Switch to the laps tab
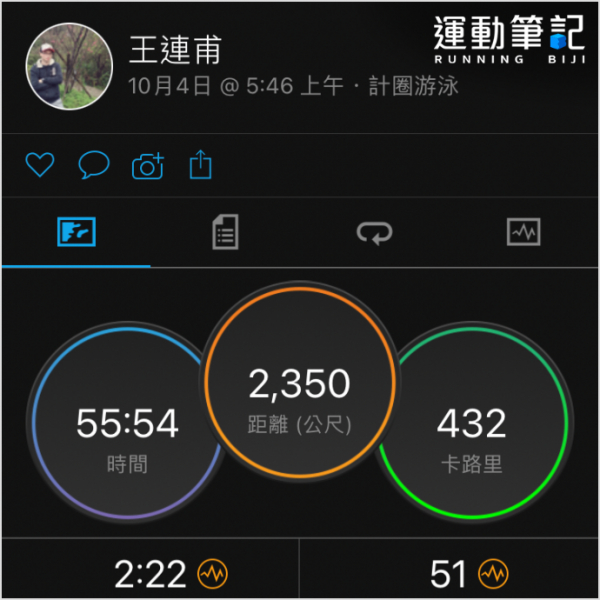The image size is (600, 600). click(x=374, y=234)
